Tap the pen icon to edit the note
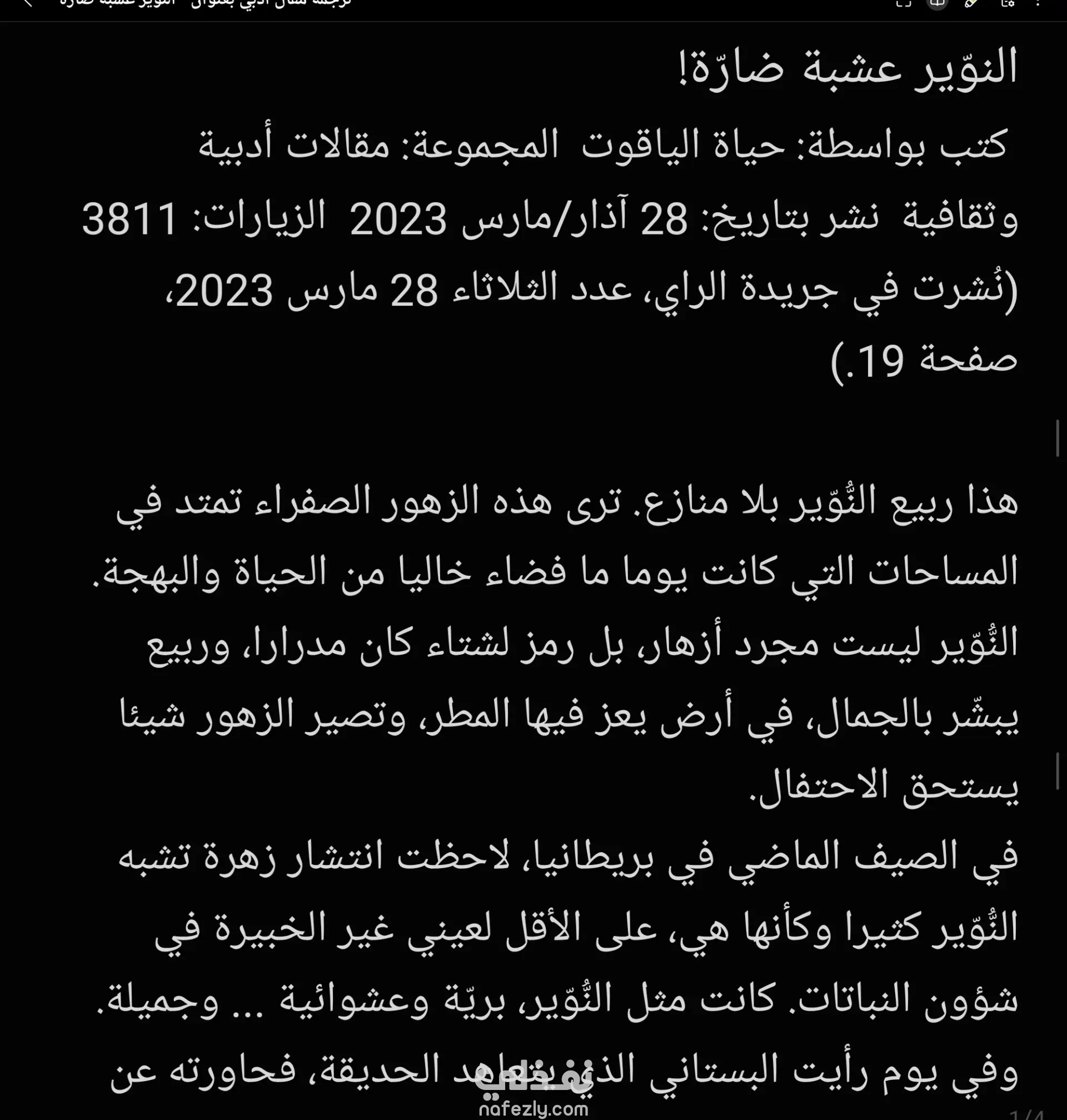The height and width of the screenshot is (1120, 1067). tap(971, 3)
